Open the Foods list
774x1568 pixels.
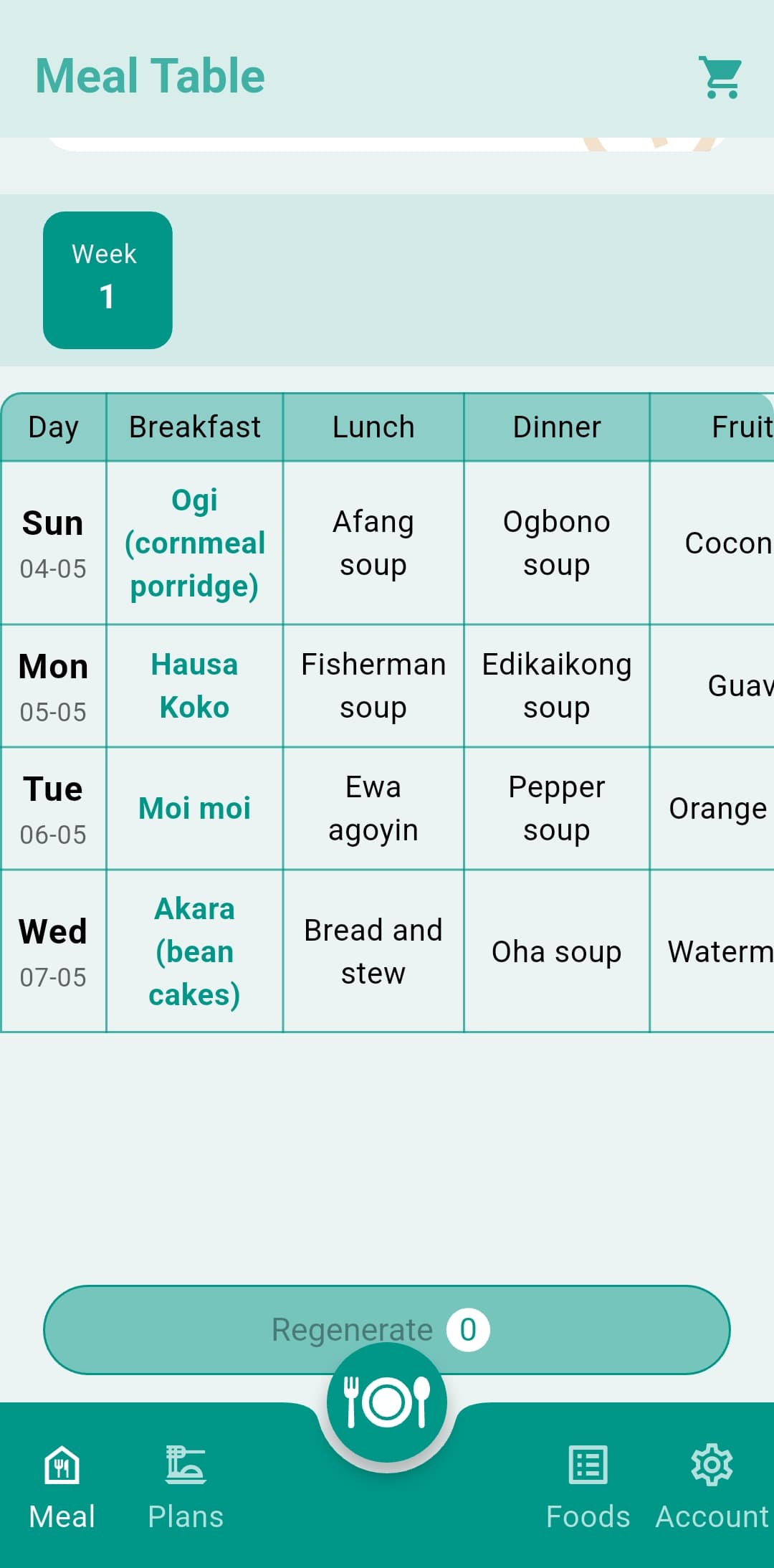(588, 1477)
